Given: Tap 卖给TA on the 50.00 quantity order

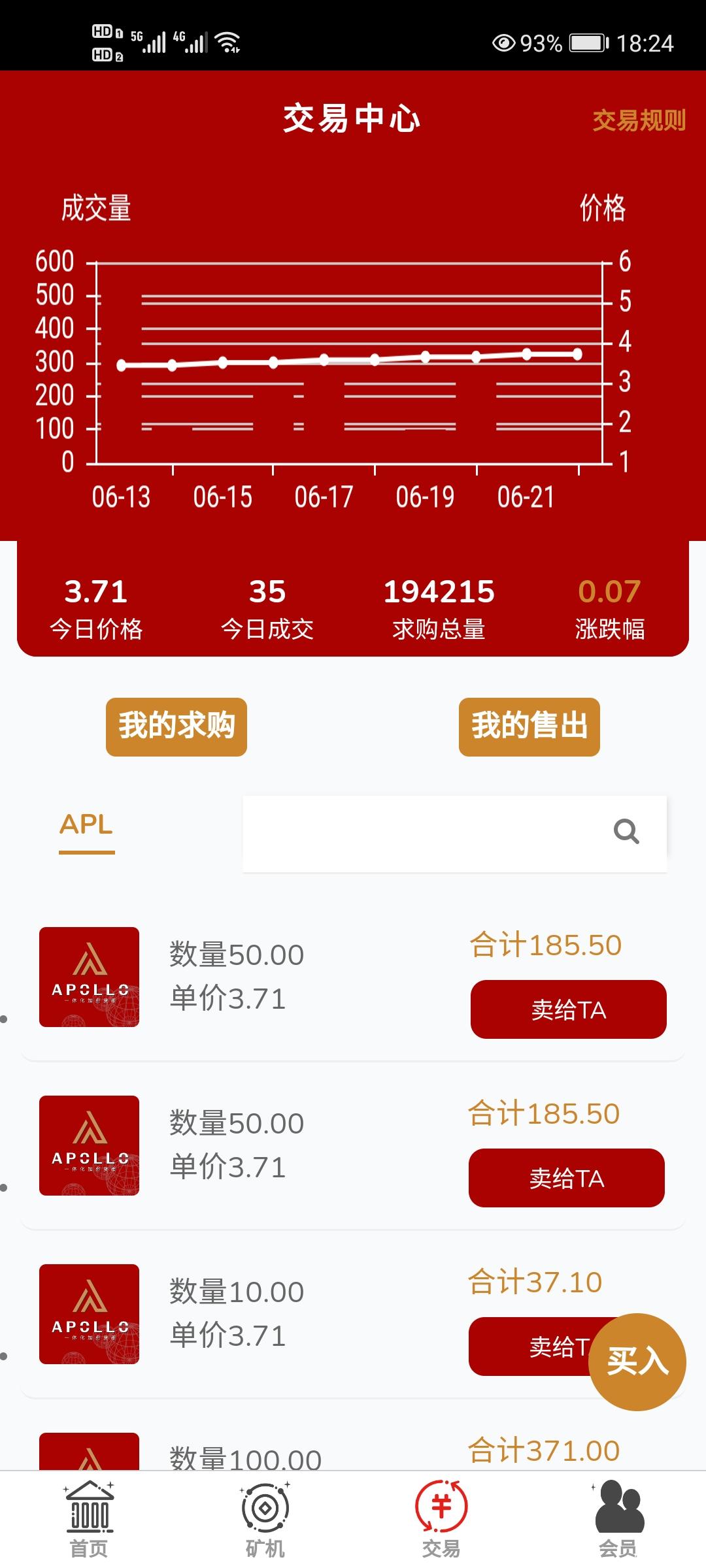Looking at the screenshot, I should (x=567, y=1009).
